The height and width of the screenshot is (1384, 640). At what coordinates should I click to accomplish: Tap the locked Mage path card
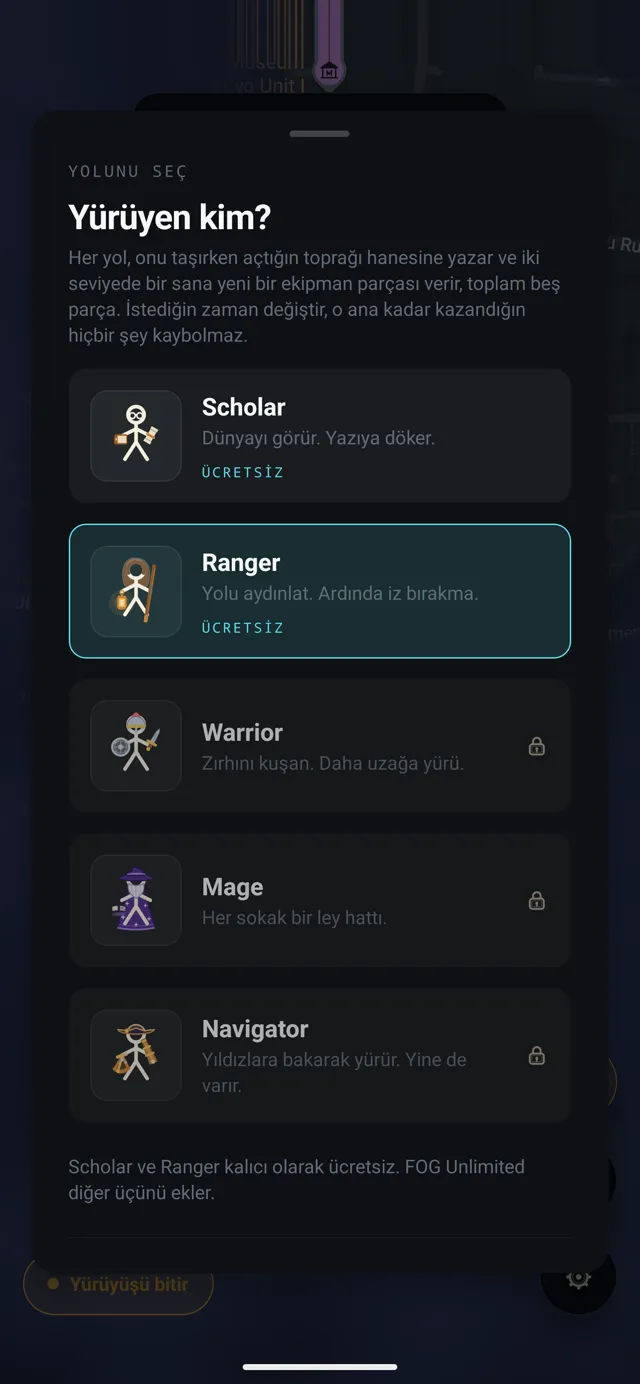[320, 901]
